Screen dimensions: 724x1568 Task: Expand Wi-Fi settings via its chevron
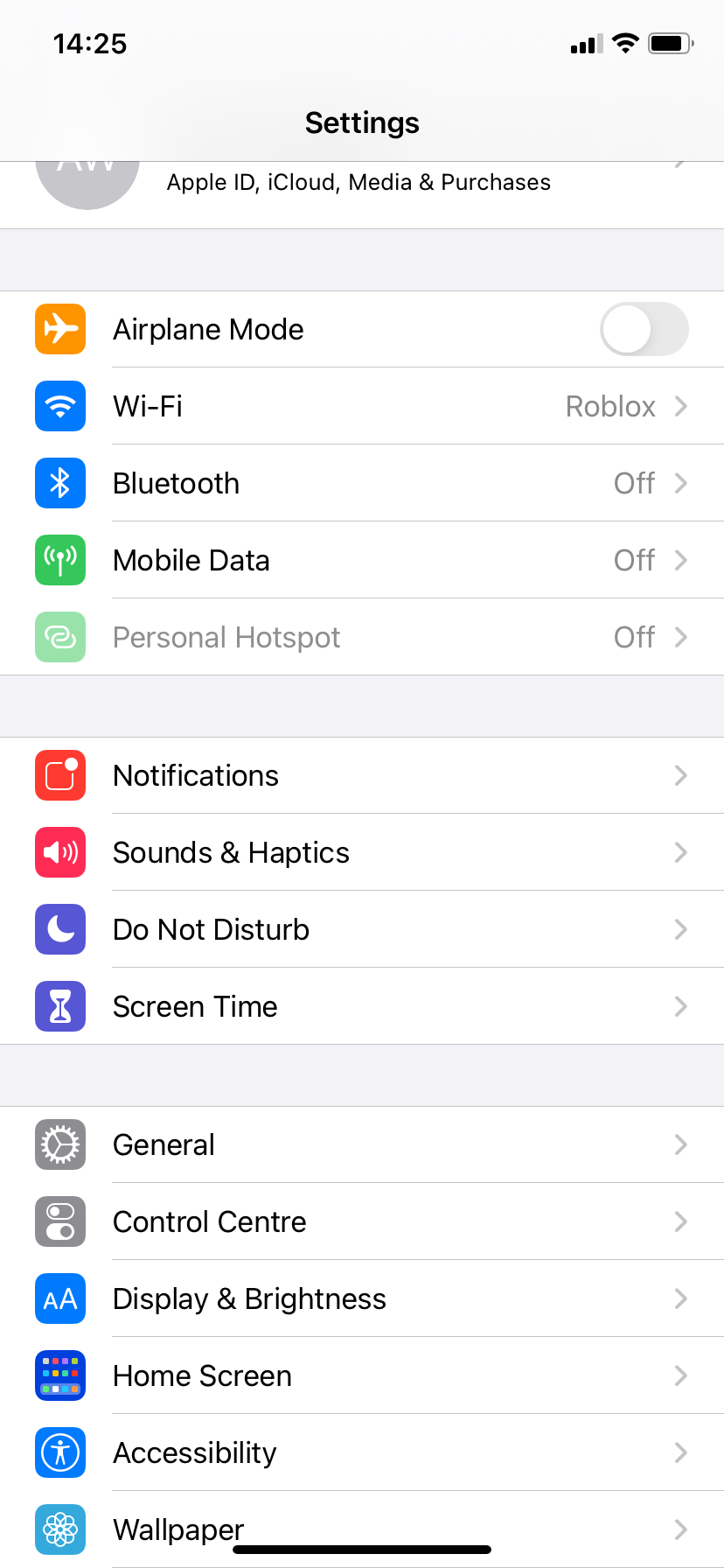pos(682,406)
